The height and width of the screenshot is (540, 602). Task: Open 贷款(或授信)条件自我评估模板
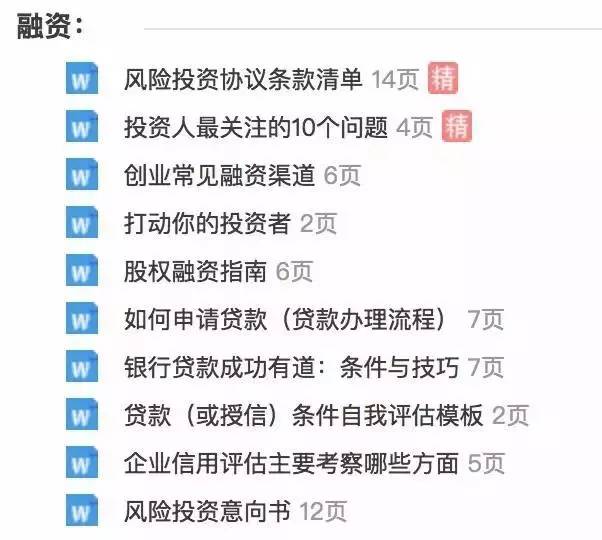[x=303, y=416]
